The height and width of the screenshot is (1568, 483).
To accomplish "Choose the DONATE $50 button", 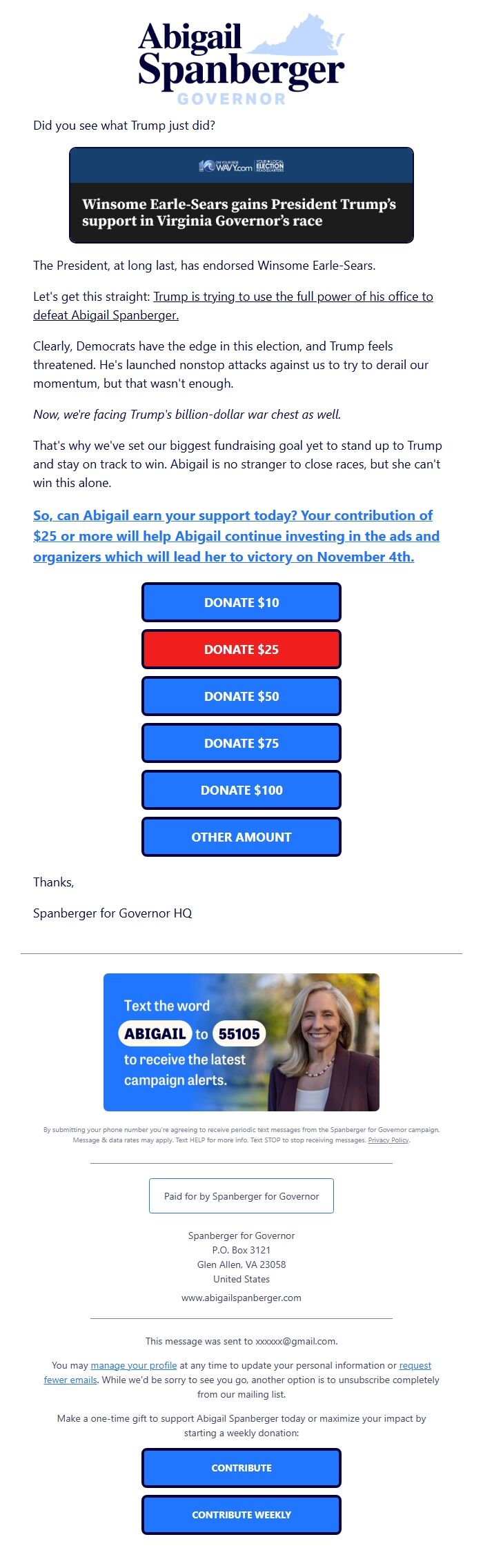I will 241,696.
